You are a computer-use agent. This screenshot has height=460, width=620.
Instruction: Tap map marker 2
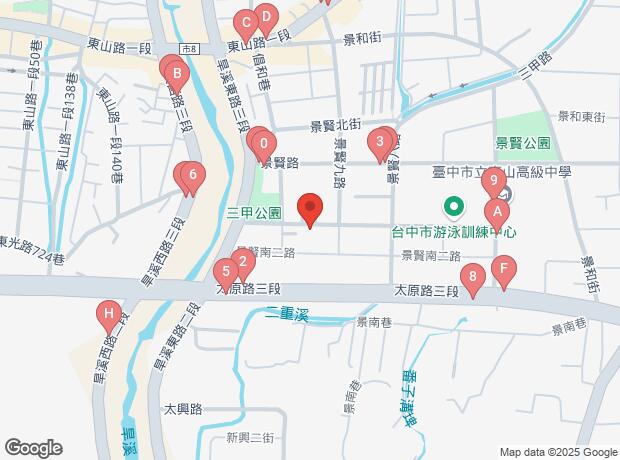pyautogui.click(x=242, y=264)
